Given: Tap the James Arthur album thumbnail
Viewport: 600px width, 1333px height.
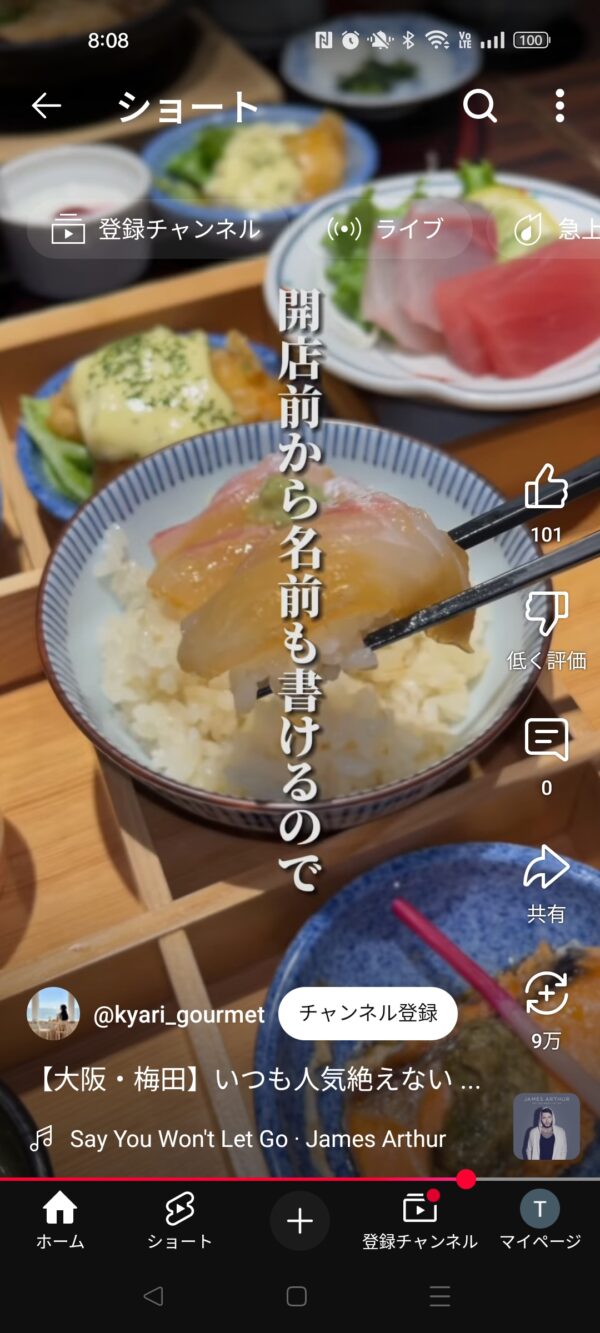Looking at the screenshot, I should pyautogui.click(x=547, y=1126).
